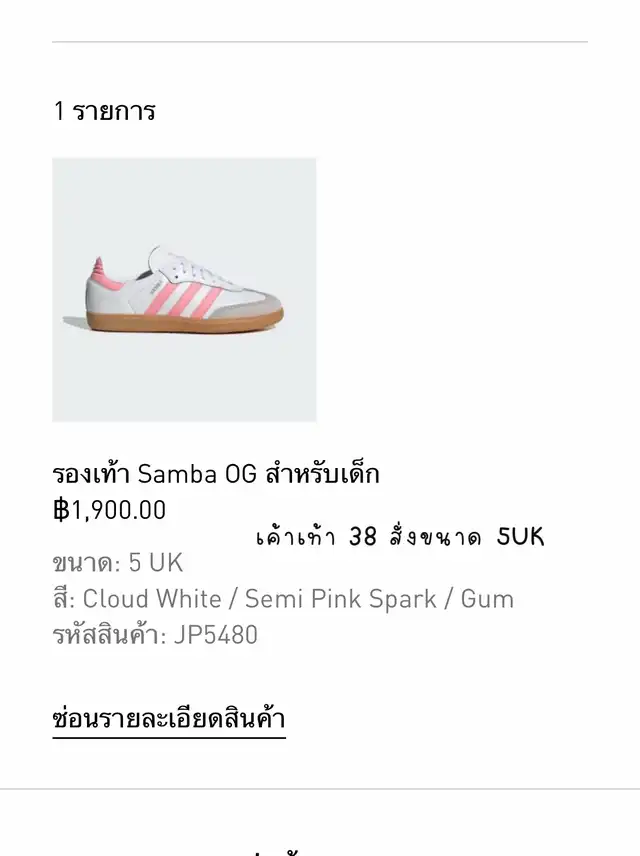640x856 pixels.
Task: Tap the underlined ซ่อนรายละเอียดสินค้า link
Action: (169, 718)
